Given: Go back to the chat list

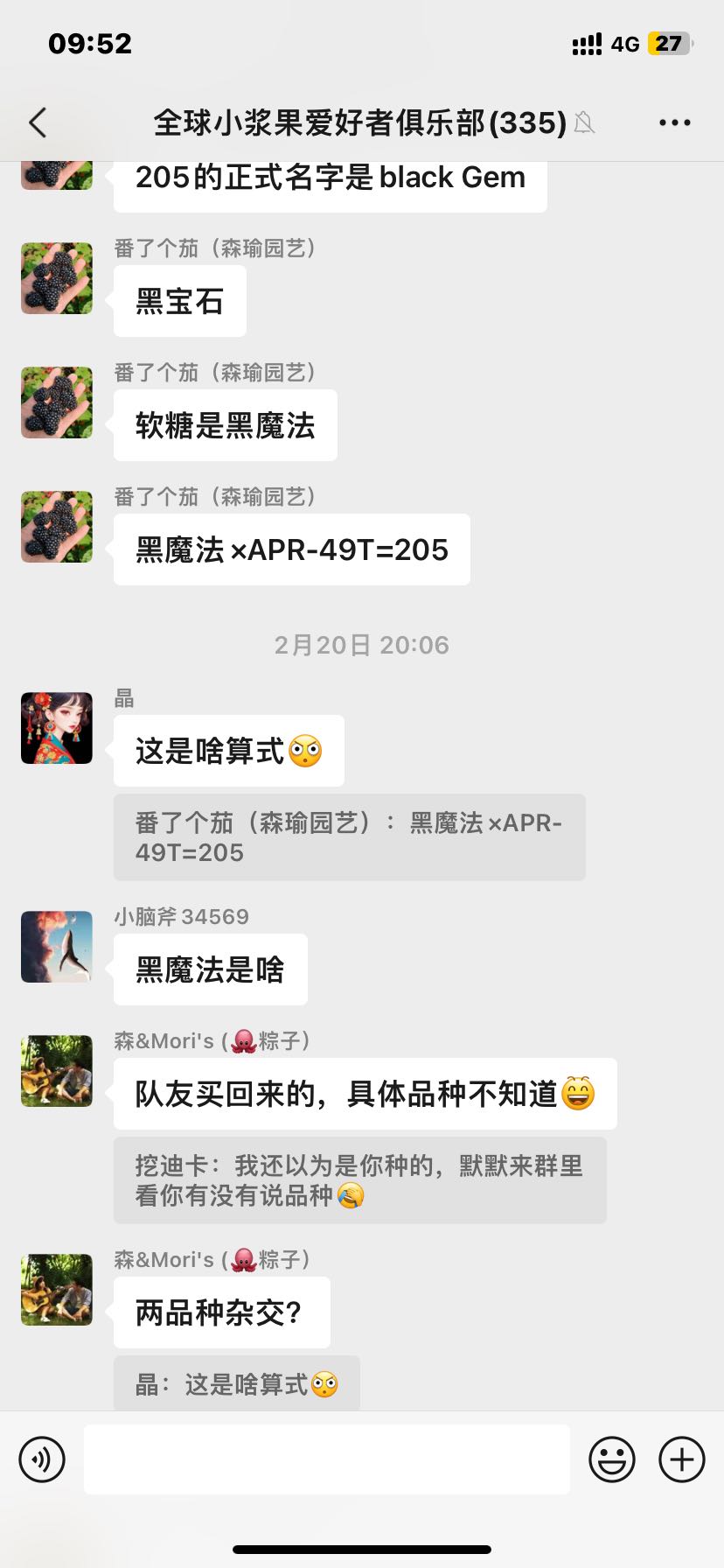Looking at the screenshot, I should coord(38,122).
